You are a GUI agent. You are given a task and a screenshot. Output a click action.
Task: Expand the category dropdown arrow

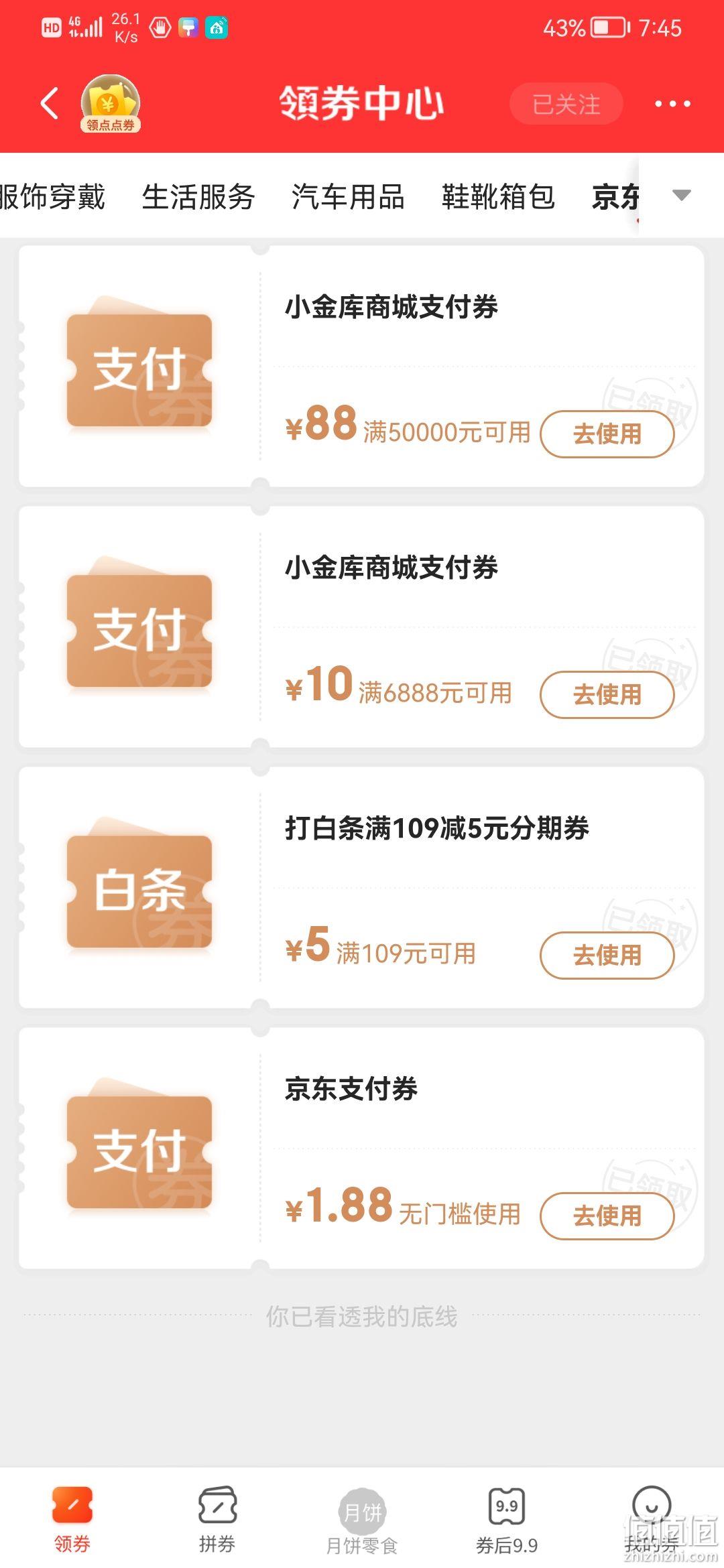pos(681,195)
